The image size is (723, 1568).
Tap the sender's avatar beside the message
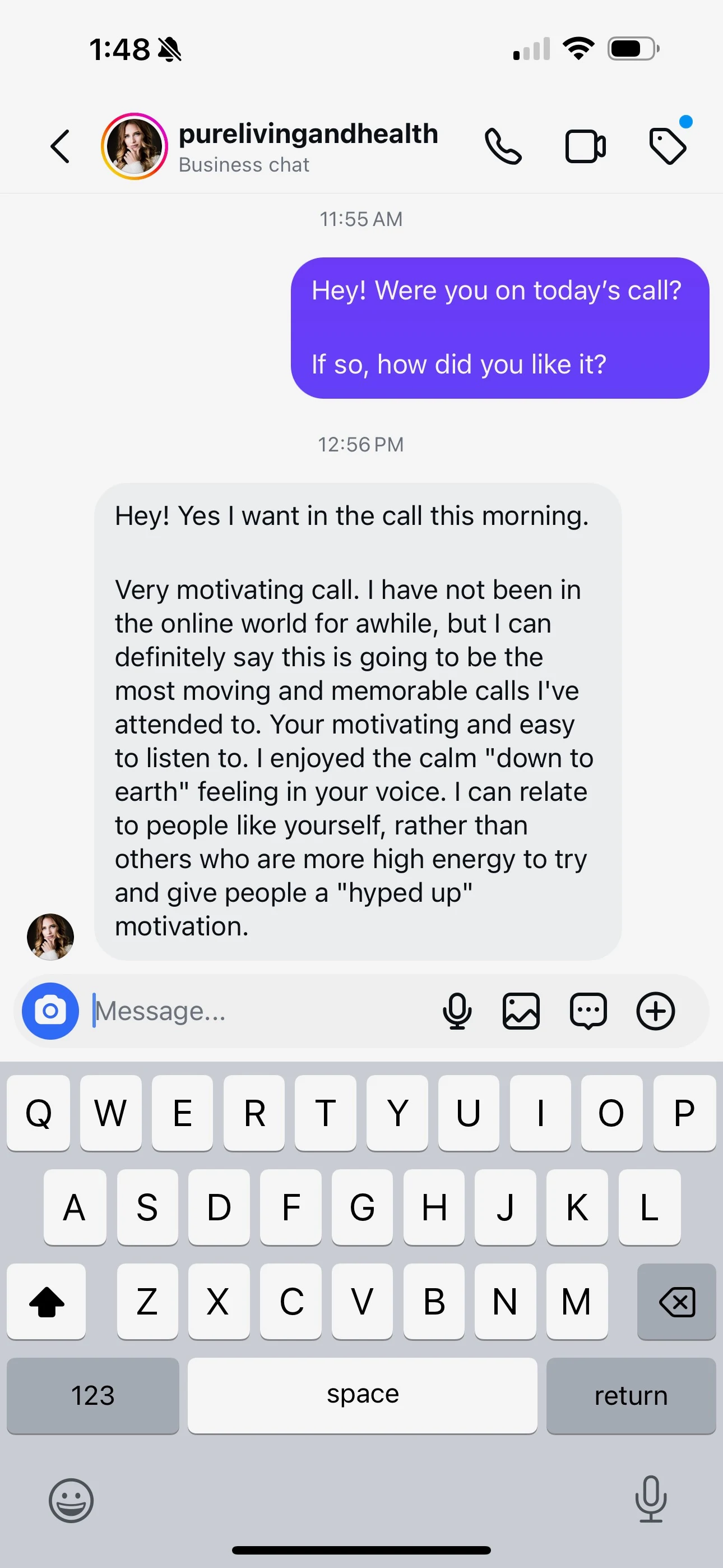50,936
